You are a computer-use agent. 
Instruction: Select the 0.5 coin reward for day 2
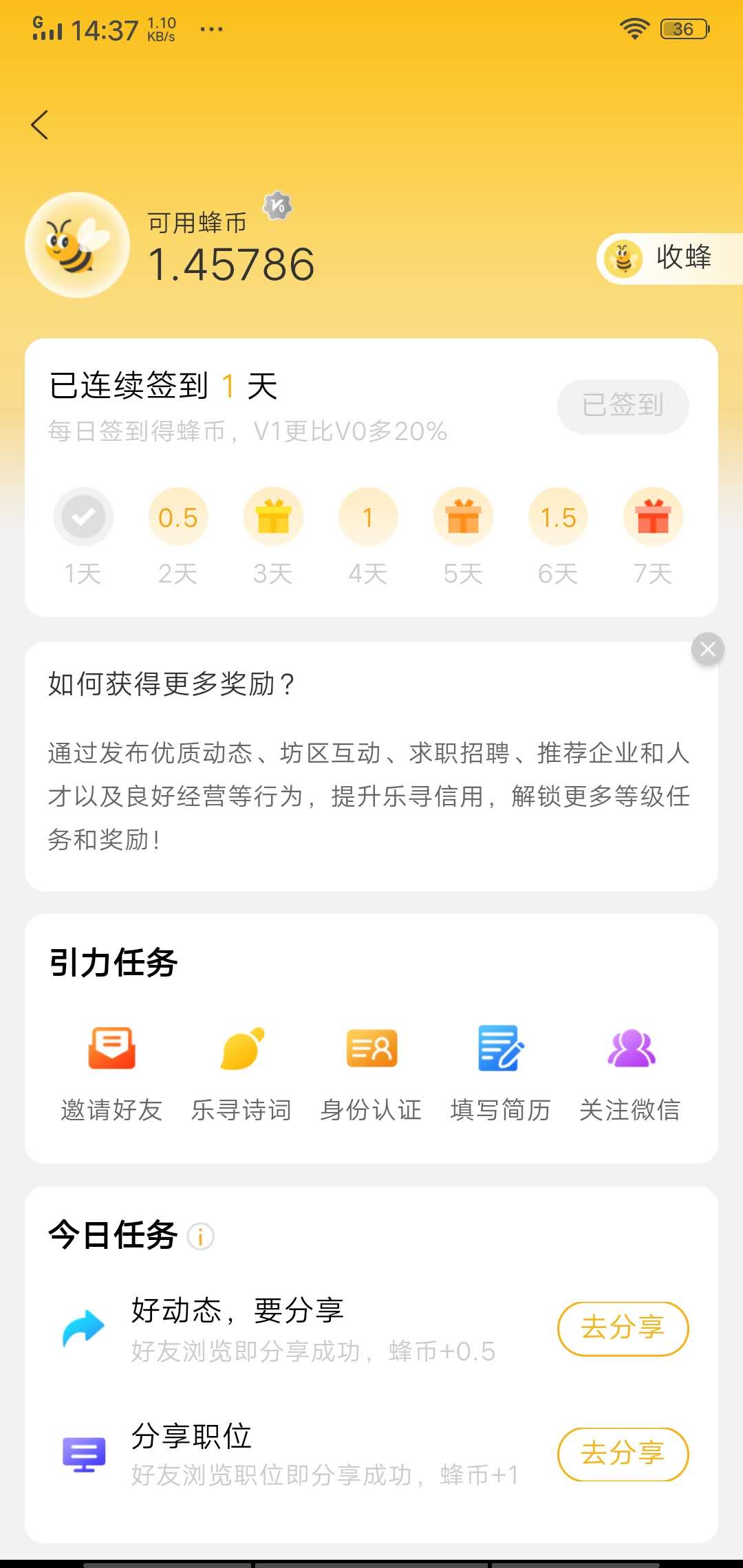click(178, 516)
